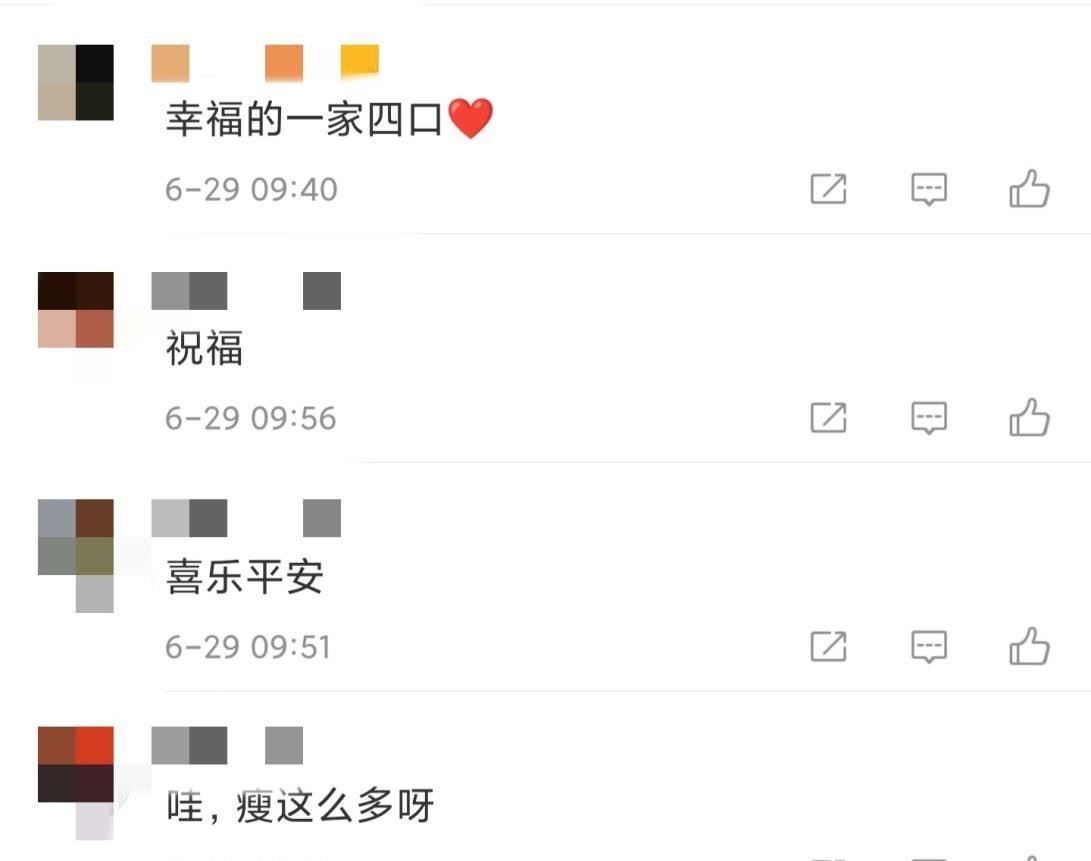Reply to the 喜乐平安 comment
1091x861 pixels.
(x=929, y=647)
